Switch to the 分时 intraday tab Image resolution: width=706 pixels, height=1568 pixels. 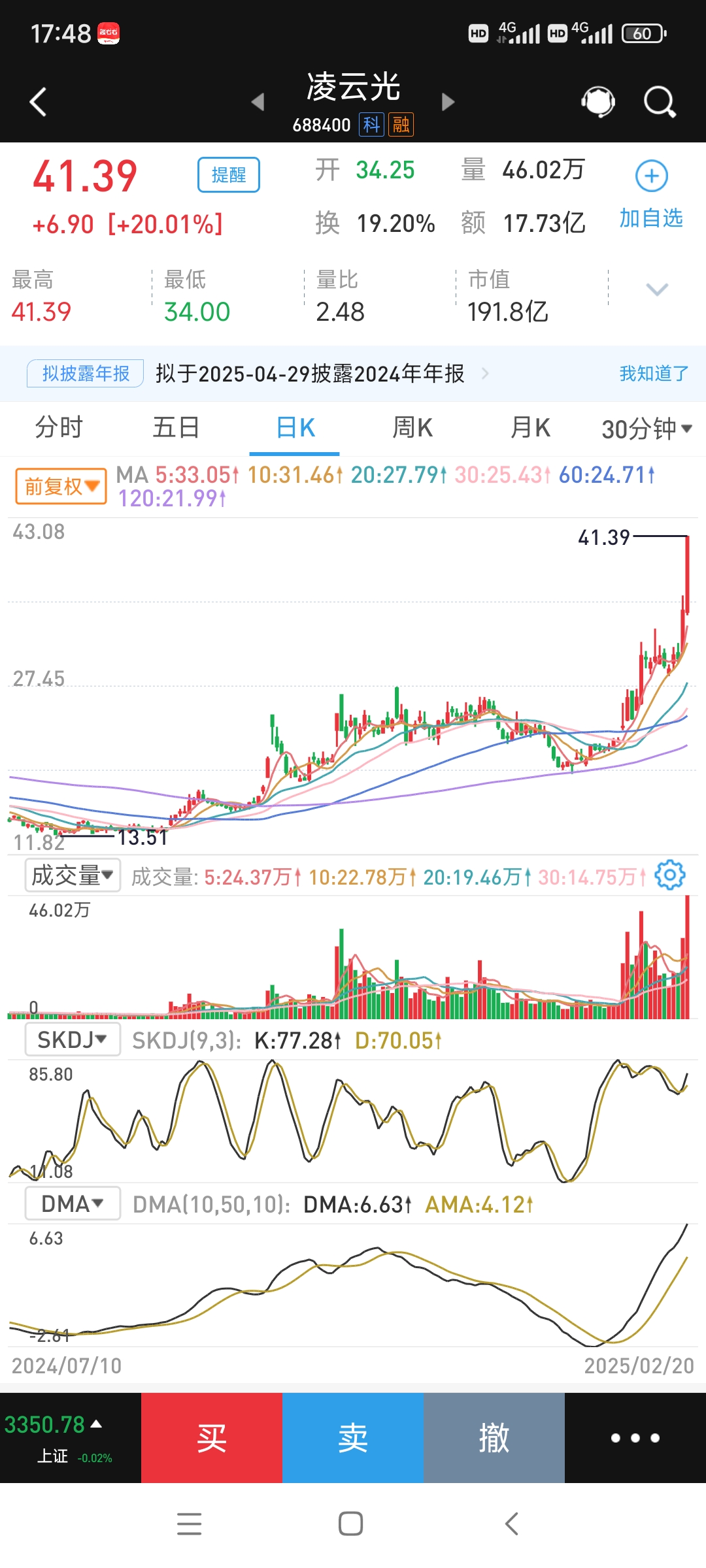click(x=59, y=427)
